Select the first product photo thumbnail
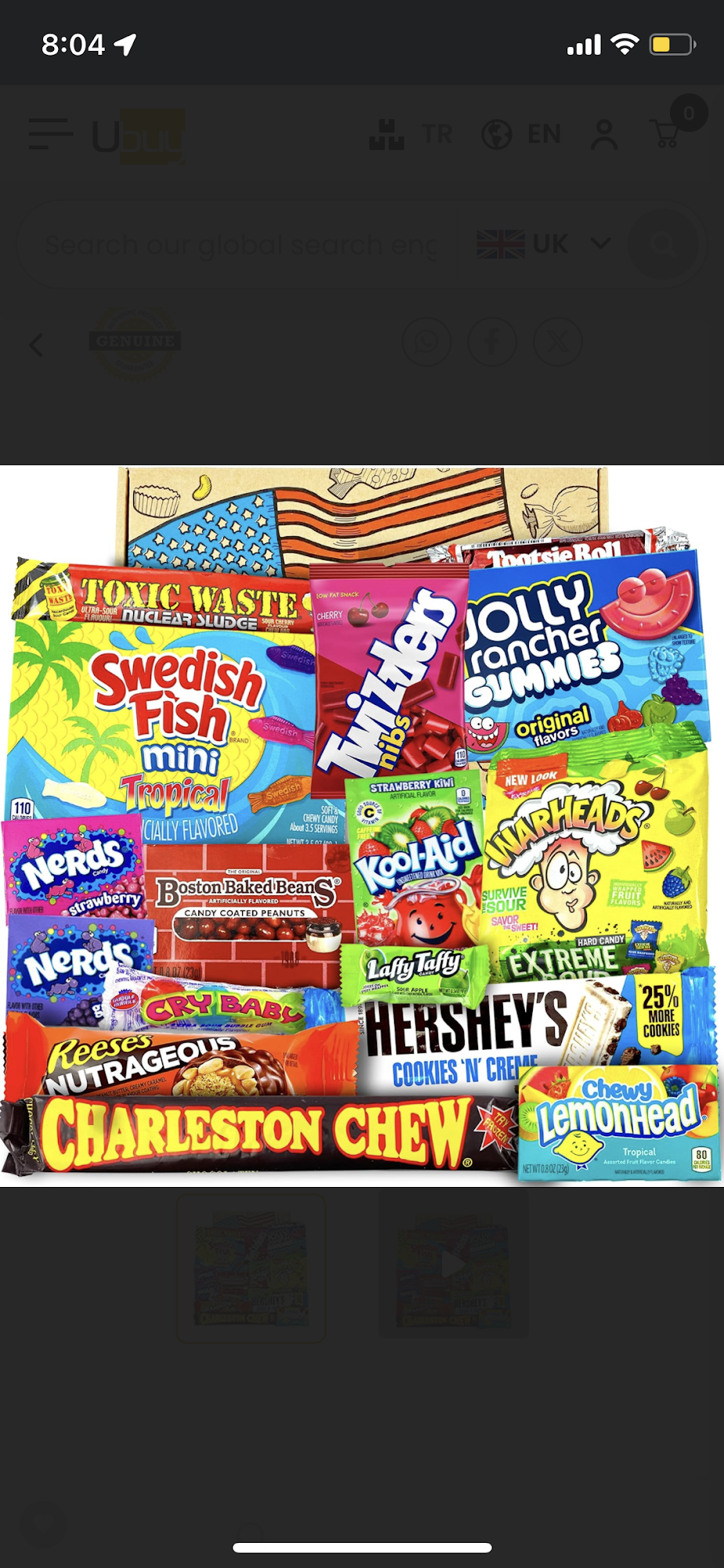Image resolution: width=724 pixels, height=1568 pixels. click(x=251, y=1267)
